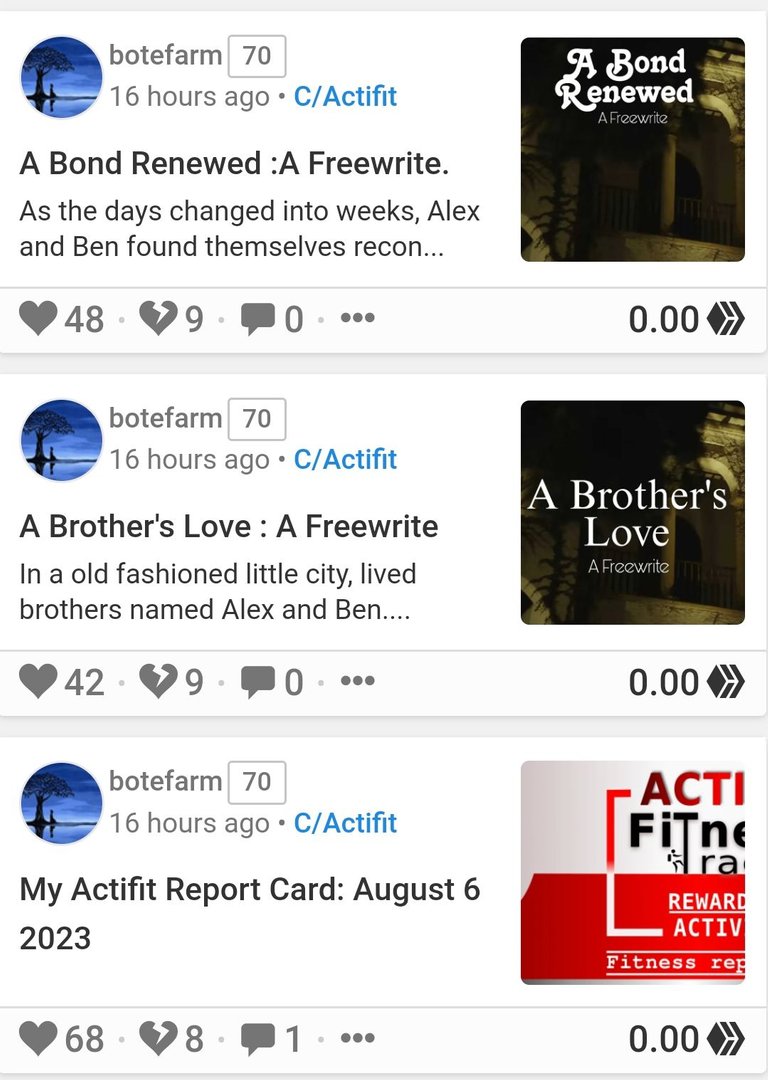
Task: Expand more options for Actifit Report Card
Action: [x=357, y=1039]
